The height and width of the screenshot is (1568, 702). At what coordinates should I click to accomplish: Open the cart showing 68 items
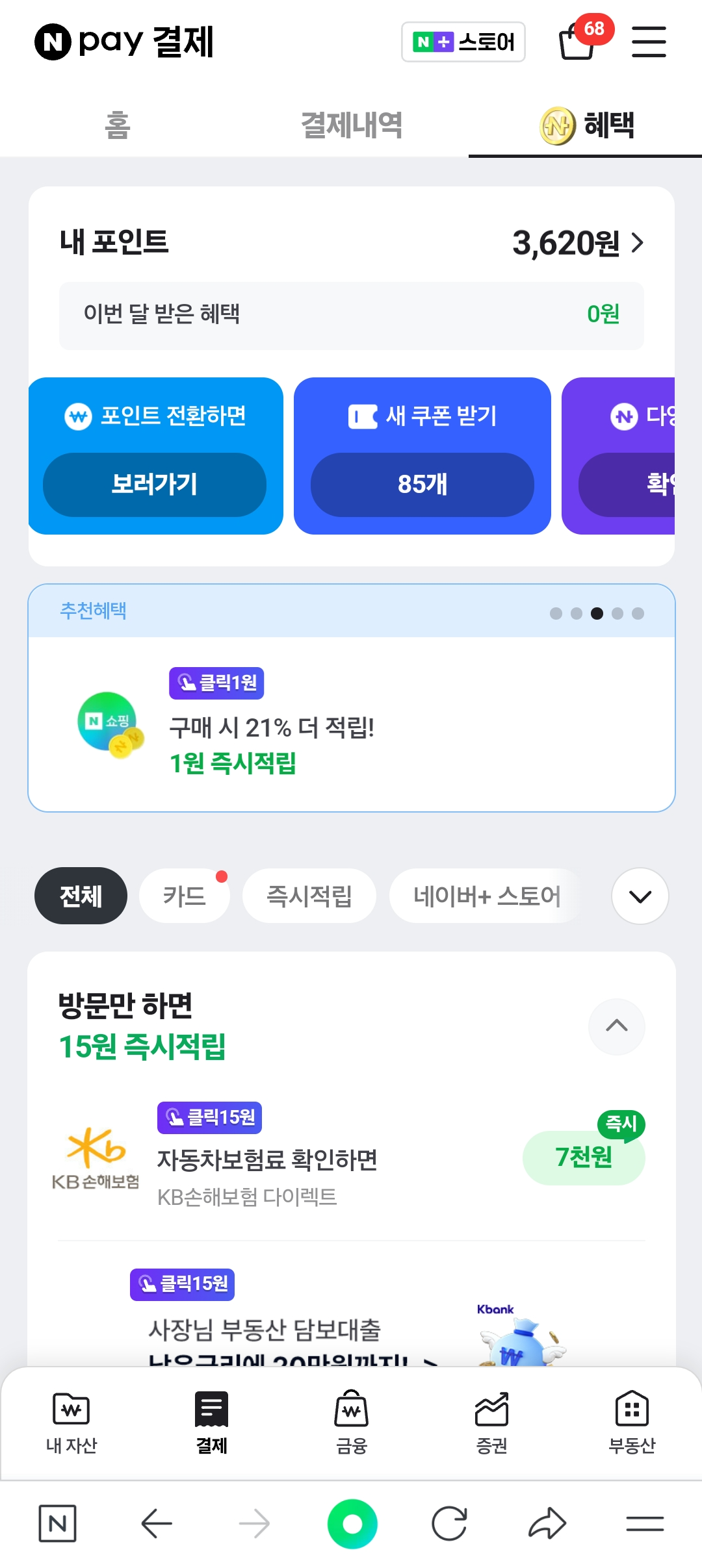tap(577, 42)
